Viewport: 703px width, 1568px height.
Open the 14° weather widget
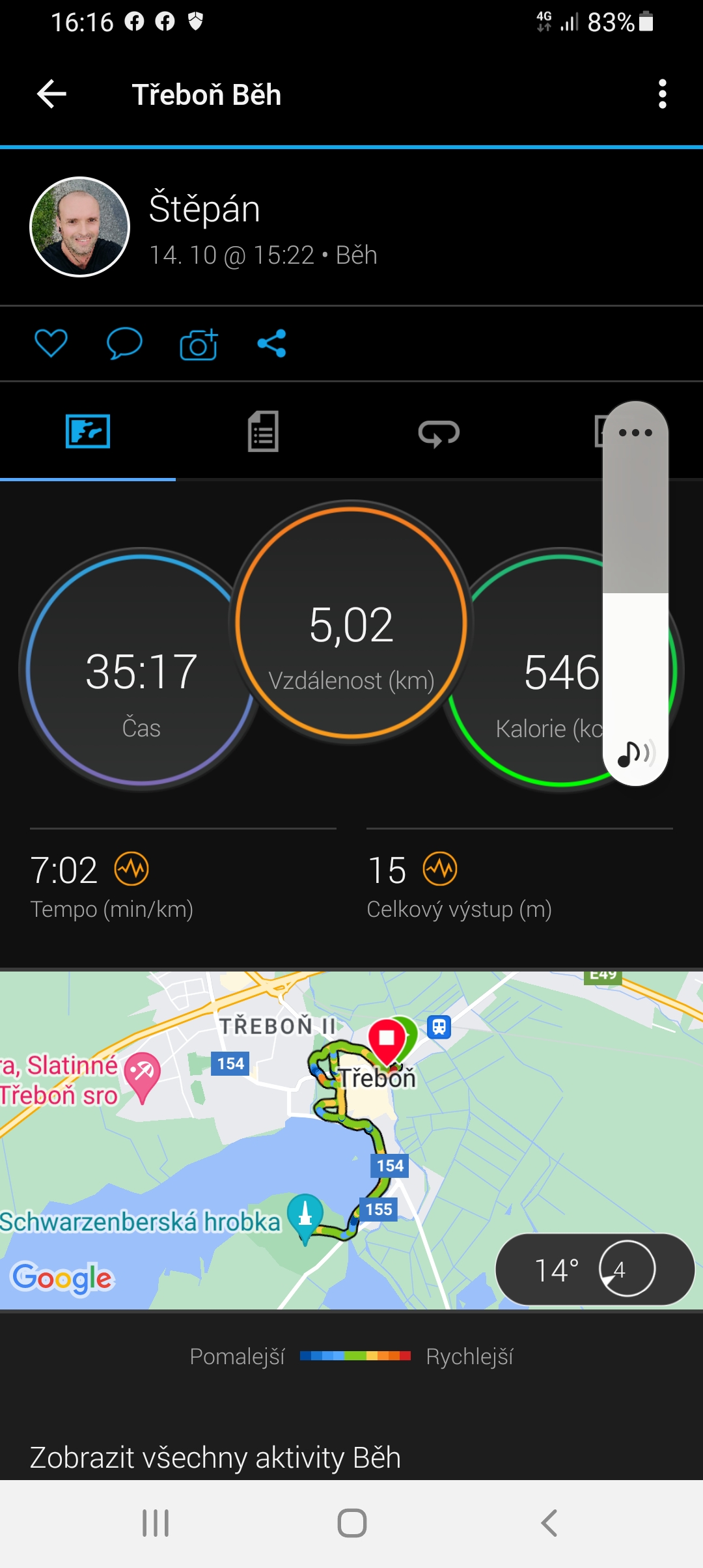coord(595,1269)
